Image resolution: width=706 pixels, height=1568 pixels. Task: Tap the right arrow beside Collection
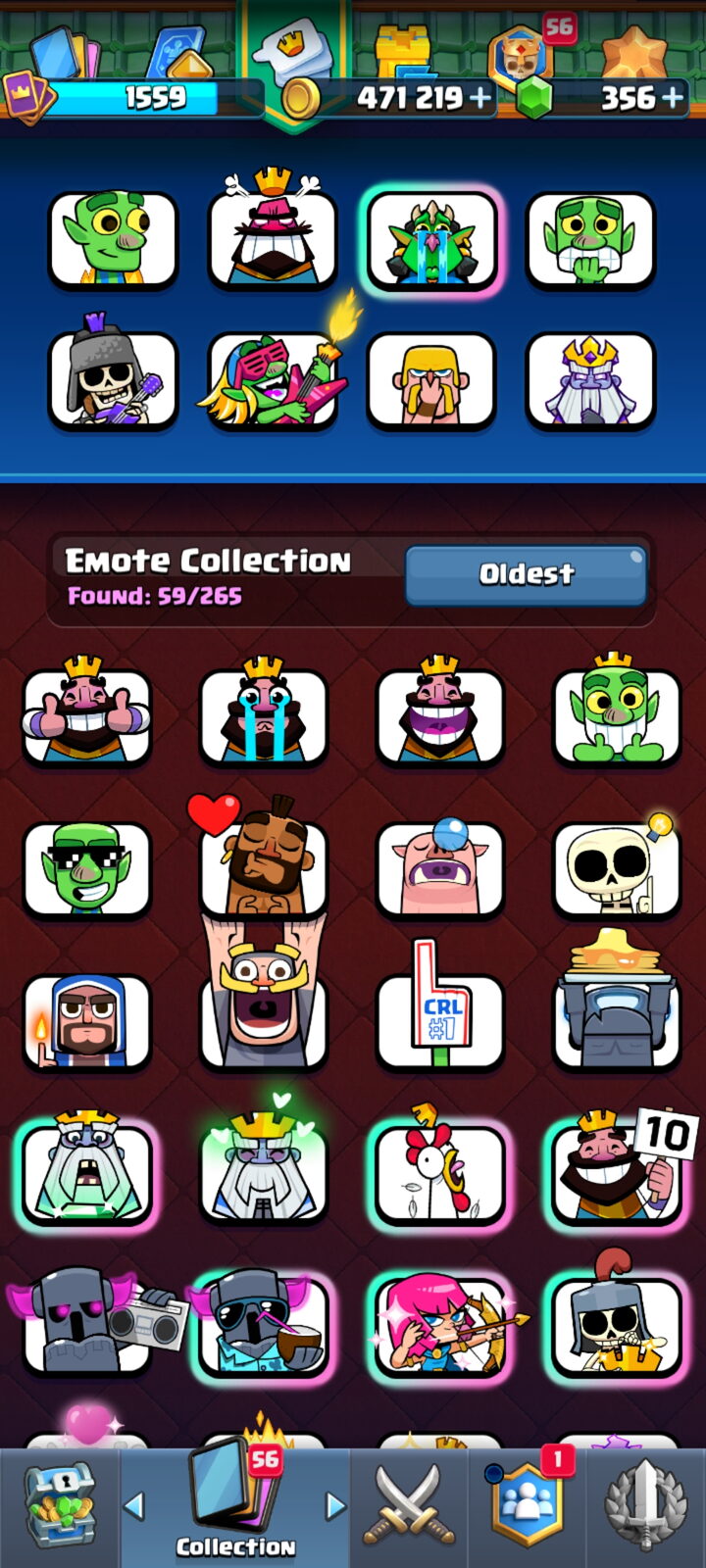click(x=335, y=1505)
